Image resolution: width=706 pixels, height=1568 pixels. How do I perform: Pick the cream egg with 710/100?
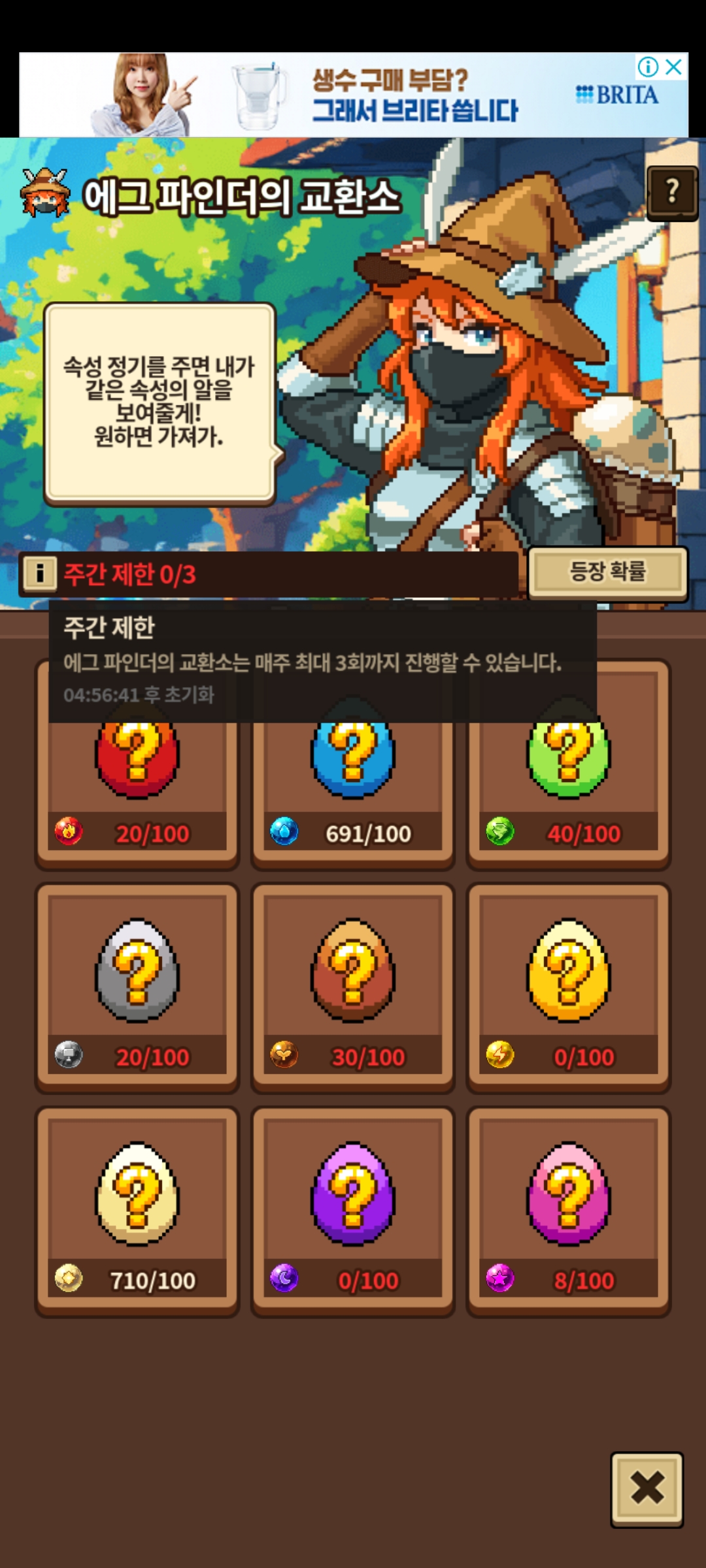pyautogui.click(x=137, y=1210)
